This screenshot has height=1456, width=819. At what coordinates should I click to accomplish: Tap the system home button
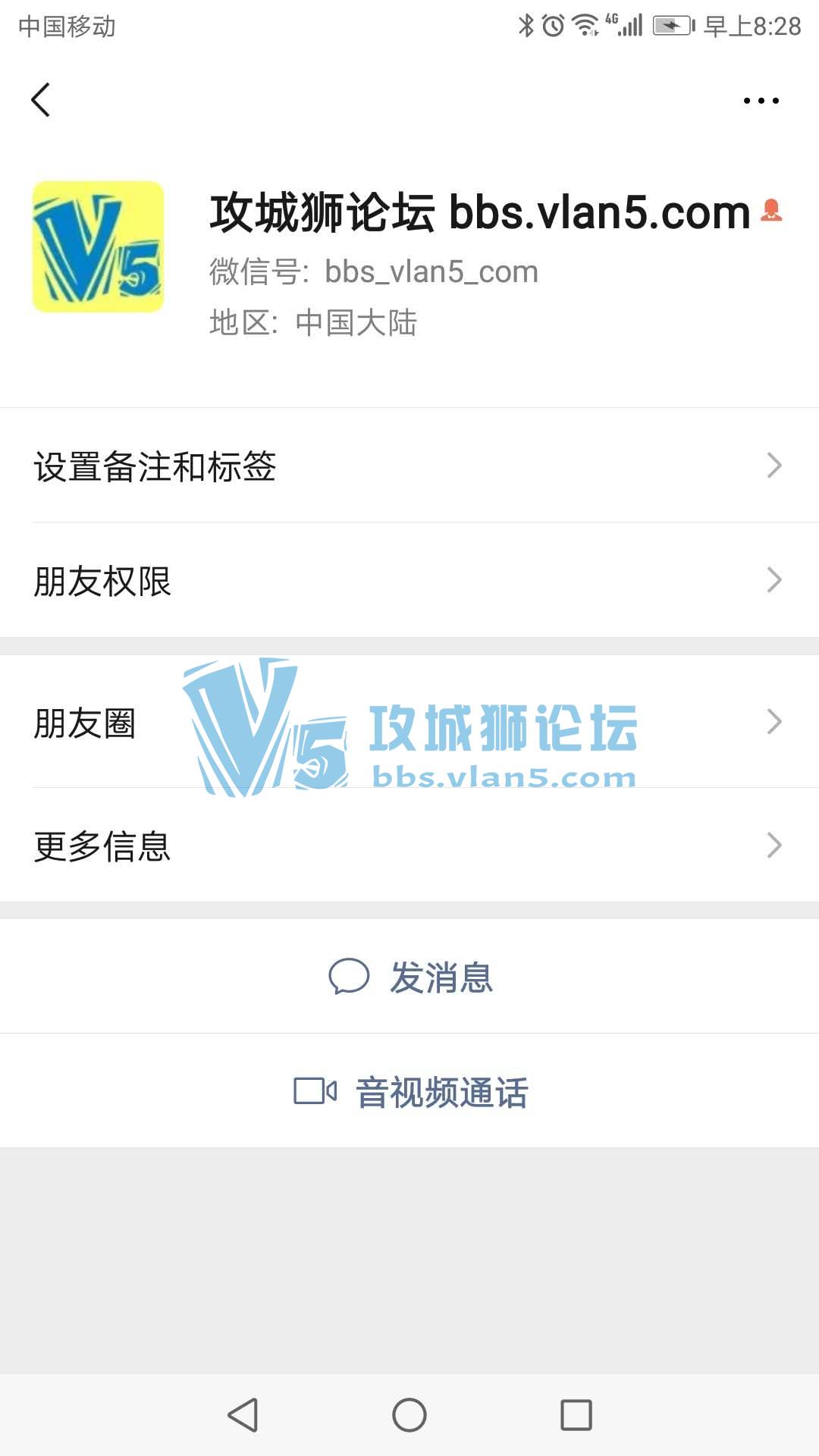click(x=409, y=1415)
